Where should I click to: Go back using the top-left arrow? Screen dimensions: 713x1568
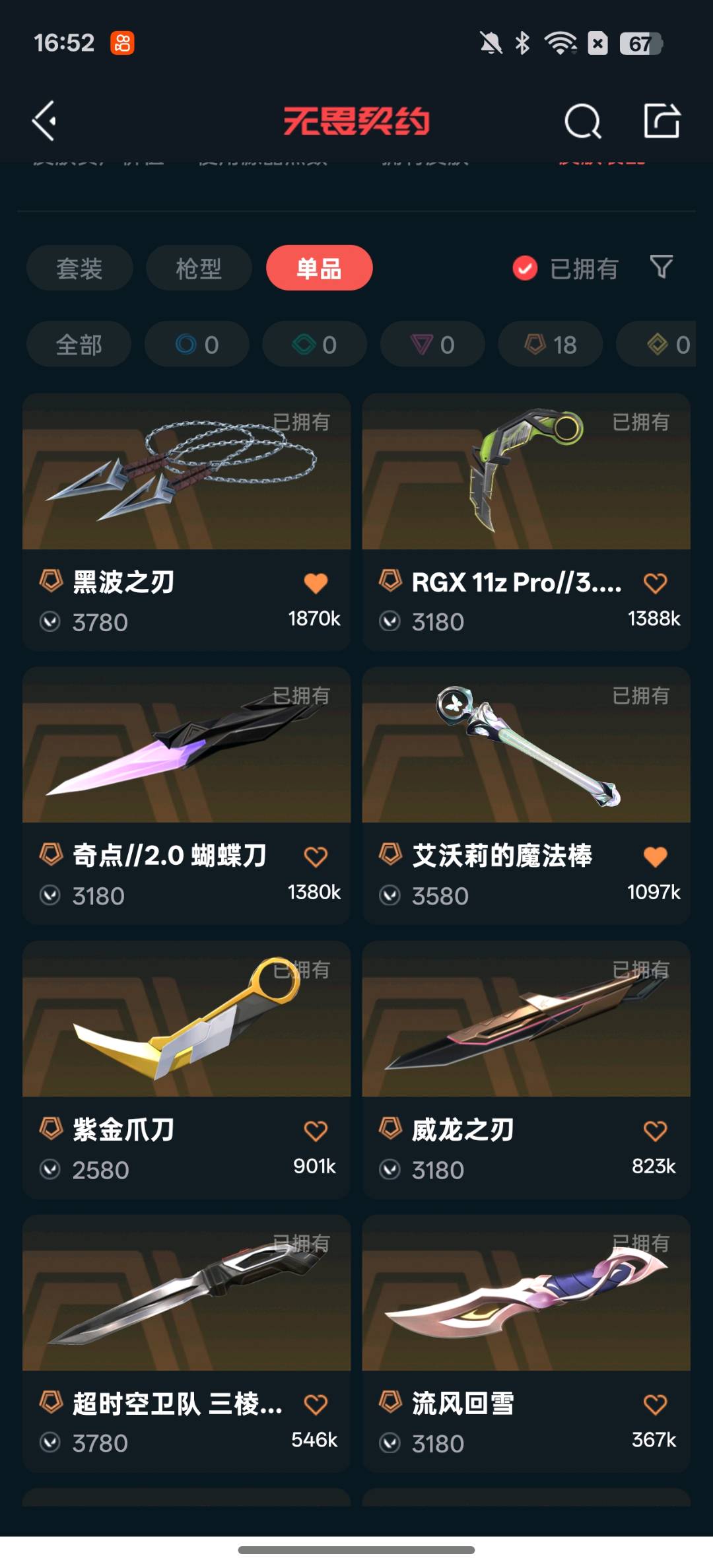(x=45, y=121)
